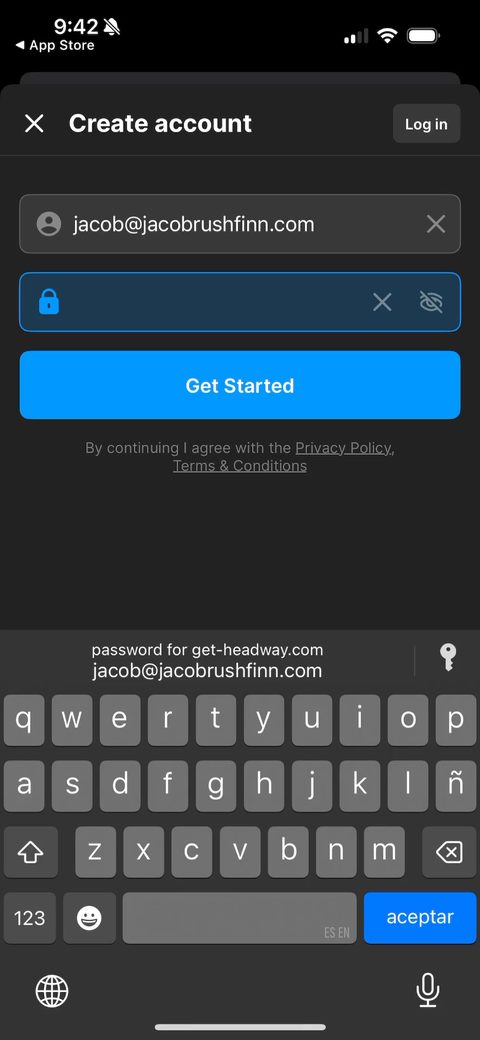
Task: Open the emoji keyboard
Action: click(x=89, y=918)
